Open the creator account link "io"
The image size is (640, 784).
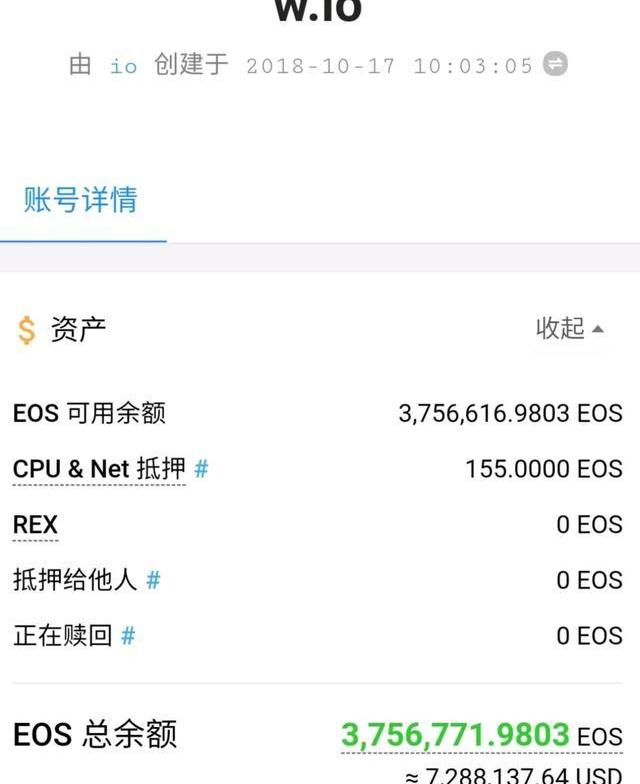[x=124, y=66]
